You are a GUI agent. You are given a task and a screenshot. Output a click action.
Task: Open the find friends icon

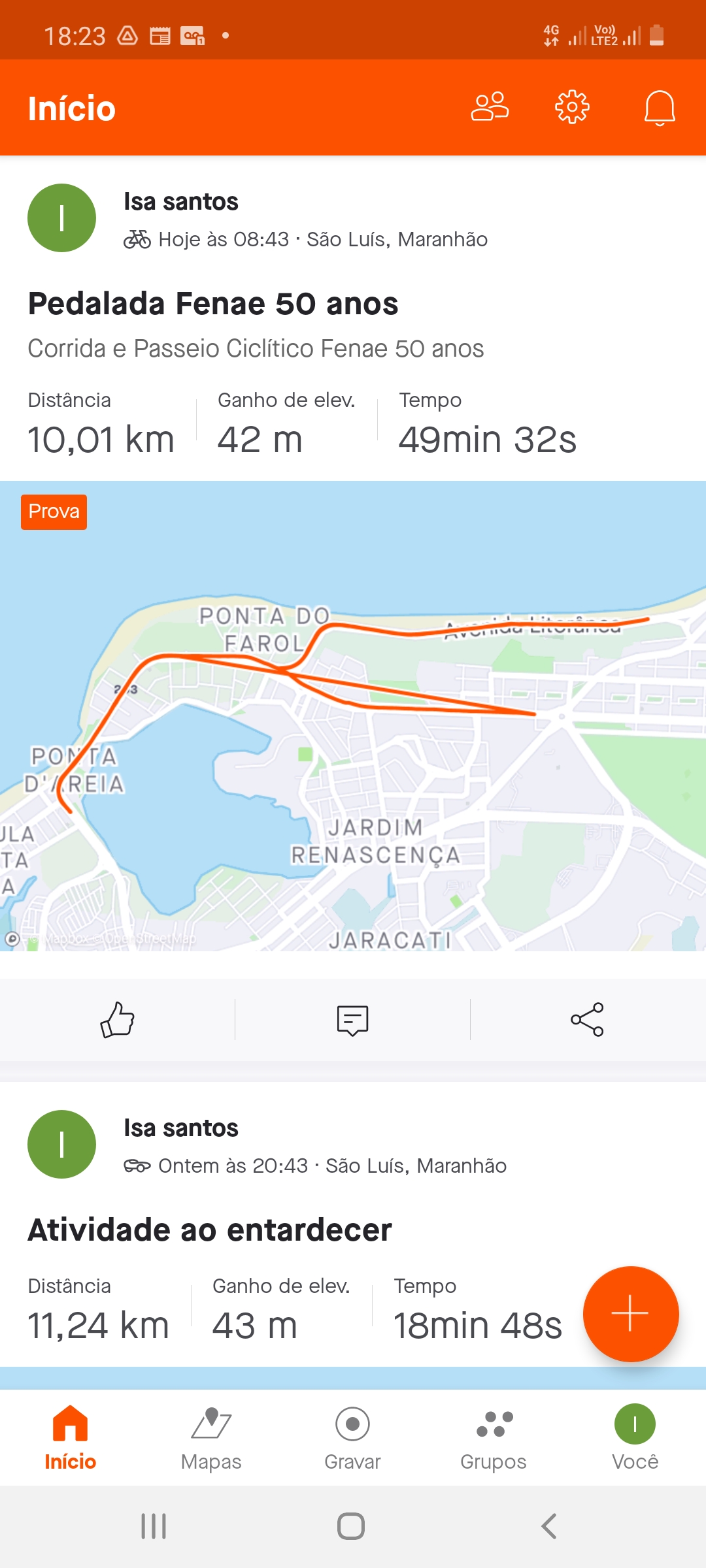pos(490,107)
